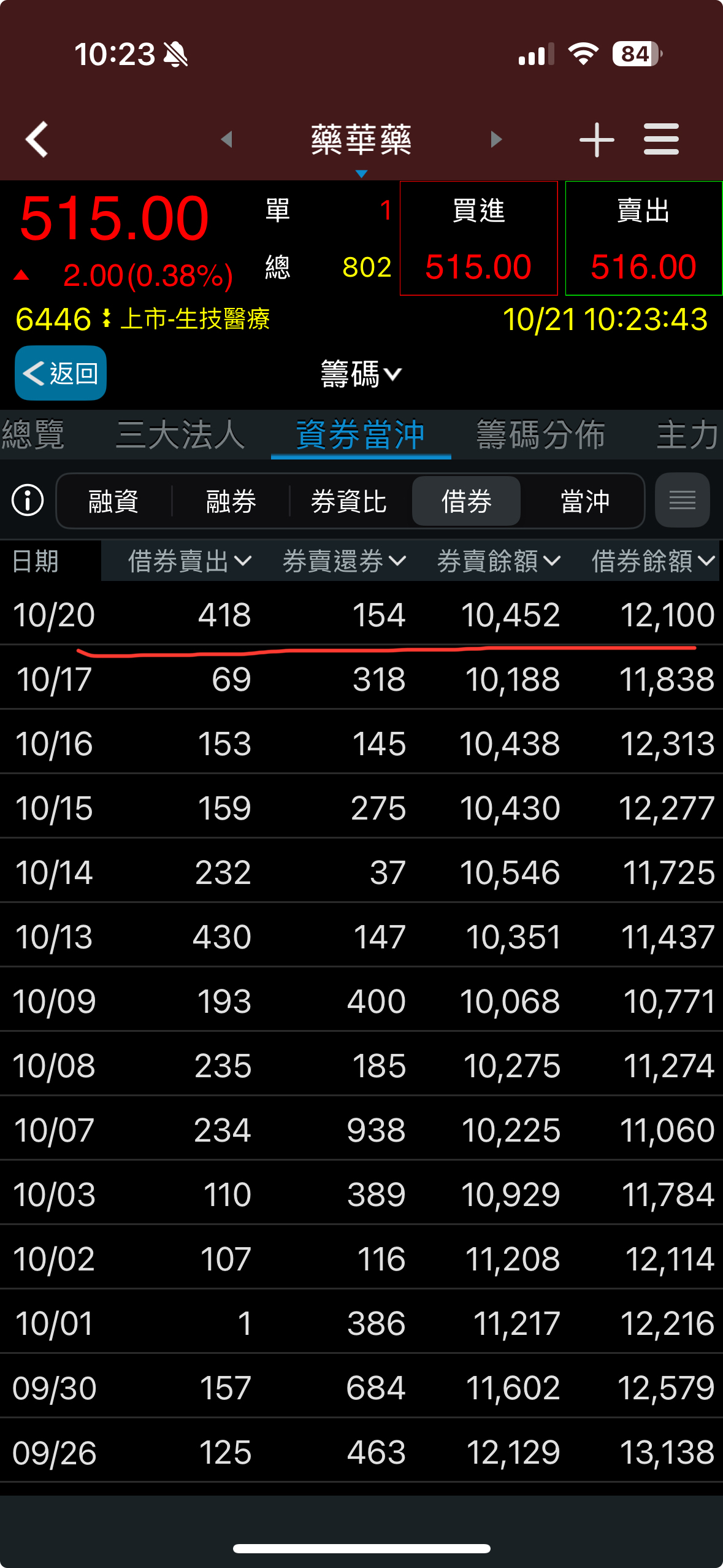This screenshot has width=723, height=1568.
Task: Add 藥華藥 to watchlist with plus icon
Action: point(597,139)
